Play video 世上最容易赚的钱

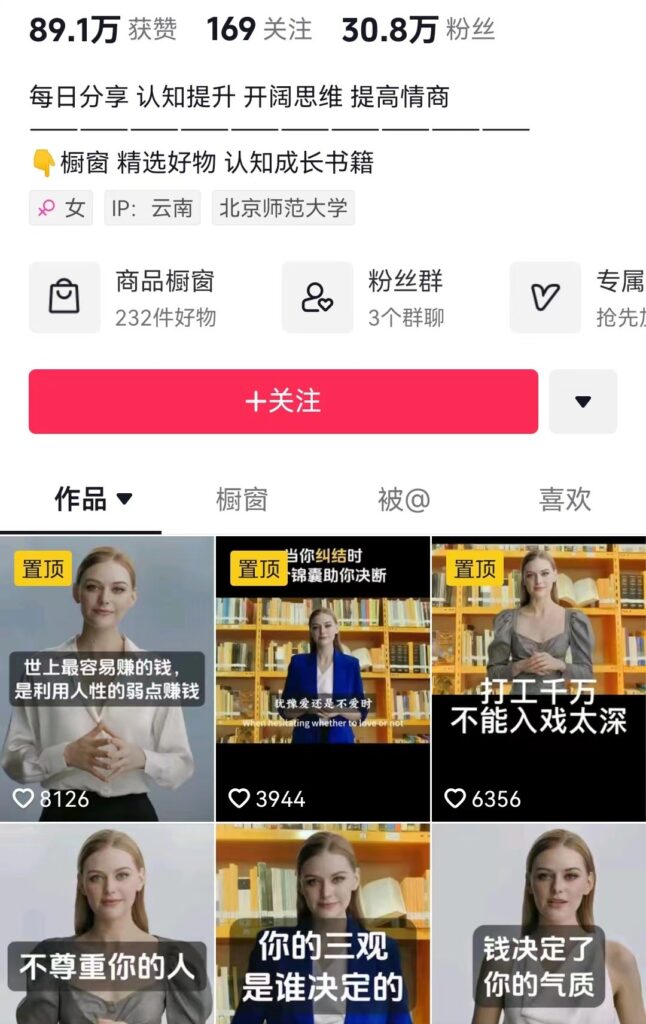(x=107, y=679)
